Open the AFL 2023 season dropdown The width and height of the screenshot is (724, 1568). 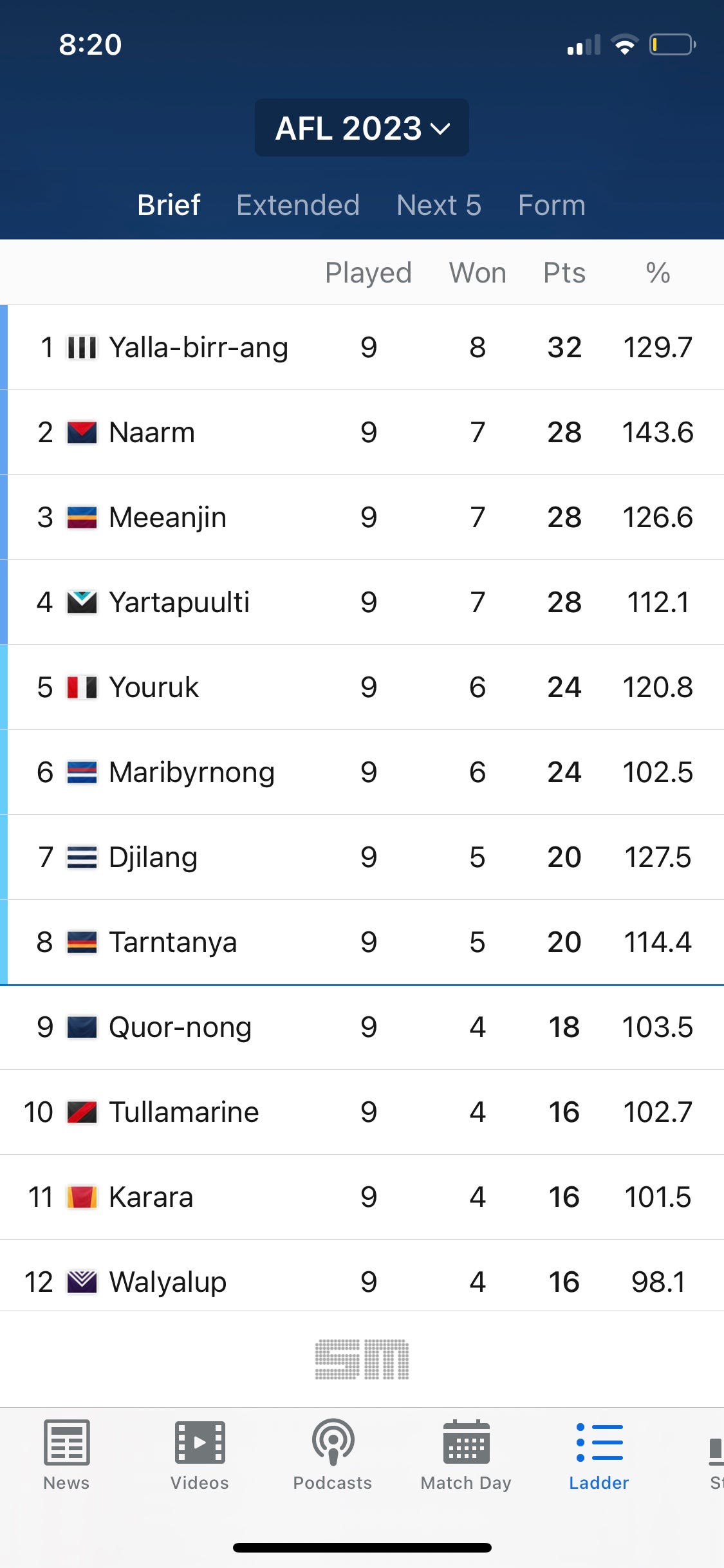[362, 127]
